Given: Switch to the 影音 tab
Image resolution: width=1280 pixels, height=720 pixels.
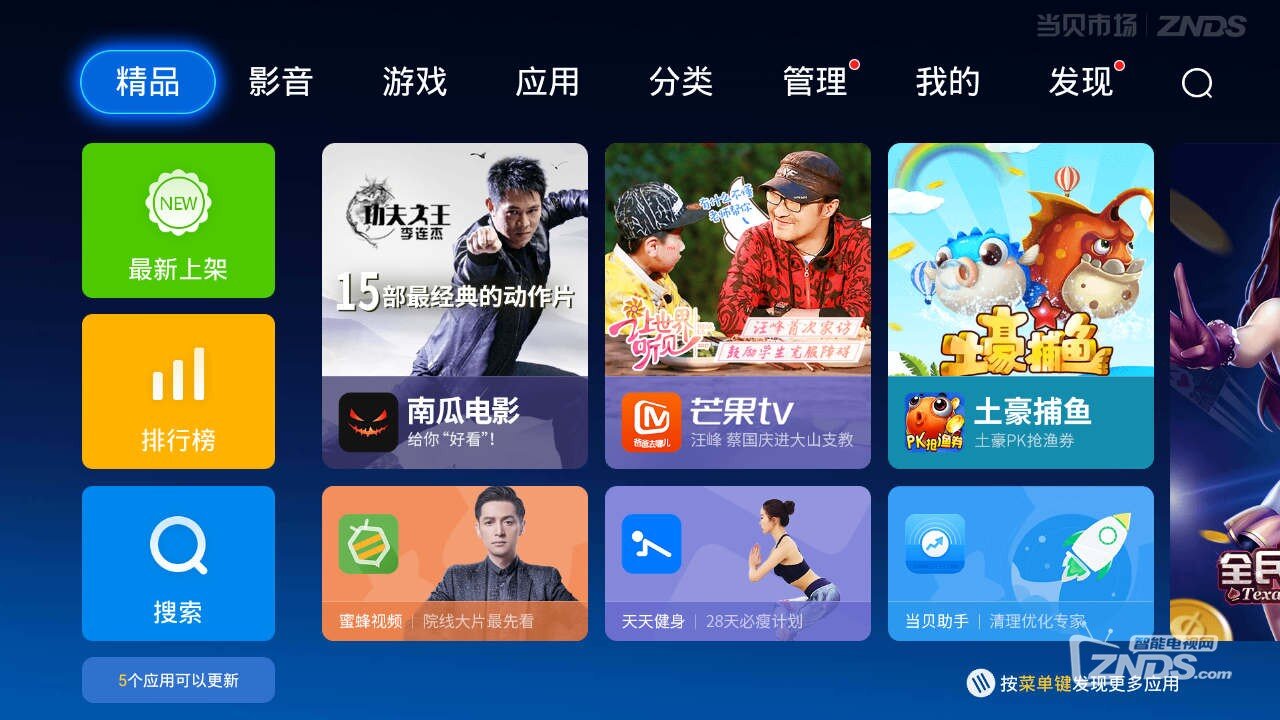Looking at the screenshot, I should coord(281,82).
